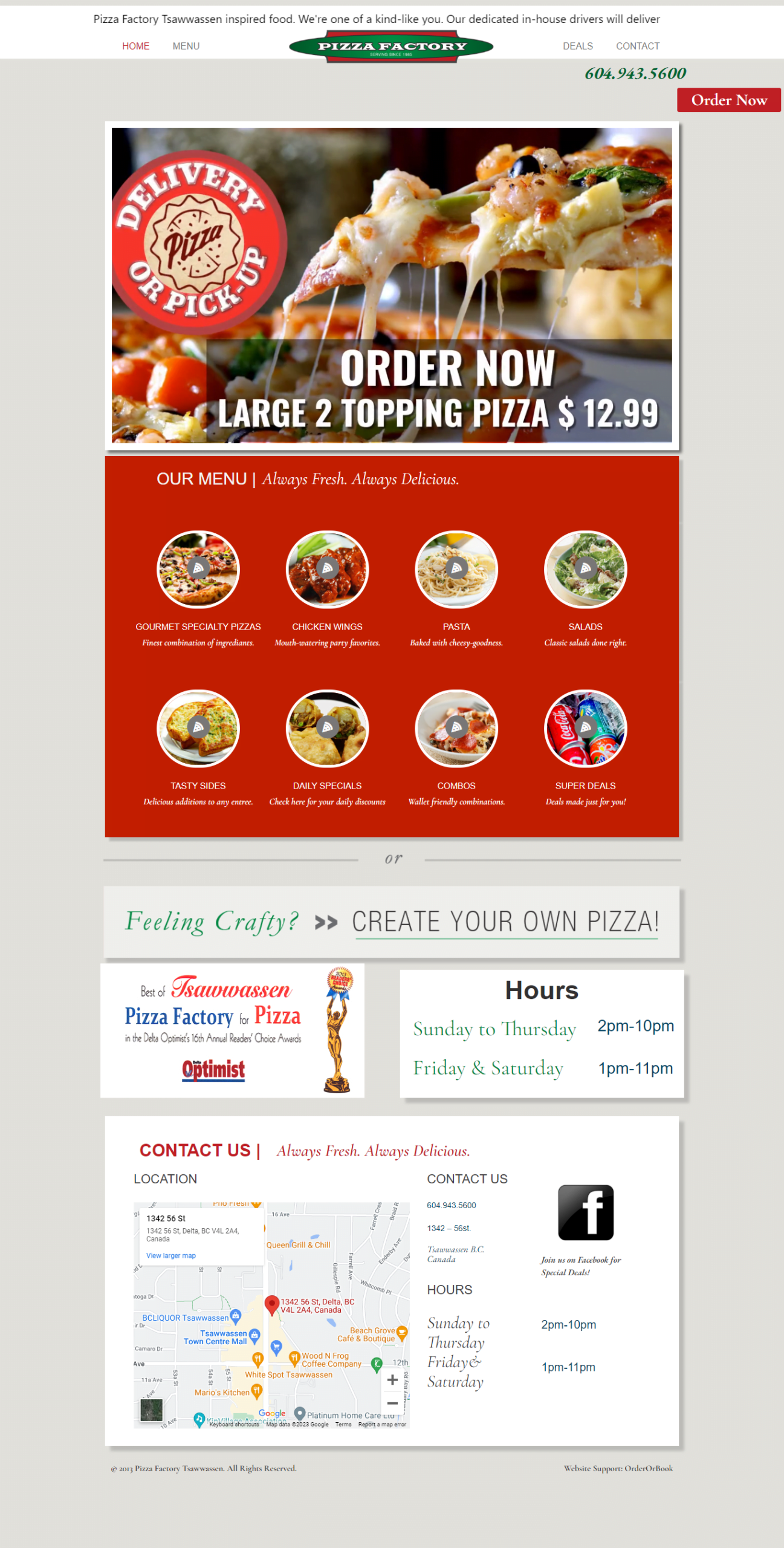Browse the Salads category

coord(585,570)
